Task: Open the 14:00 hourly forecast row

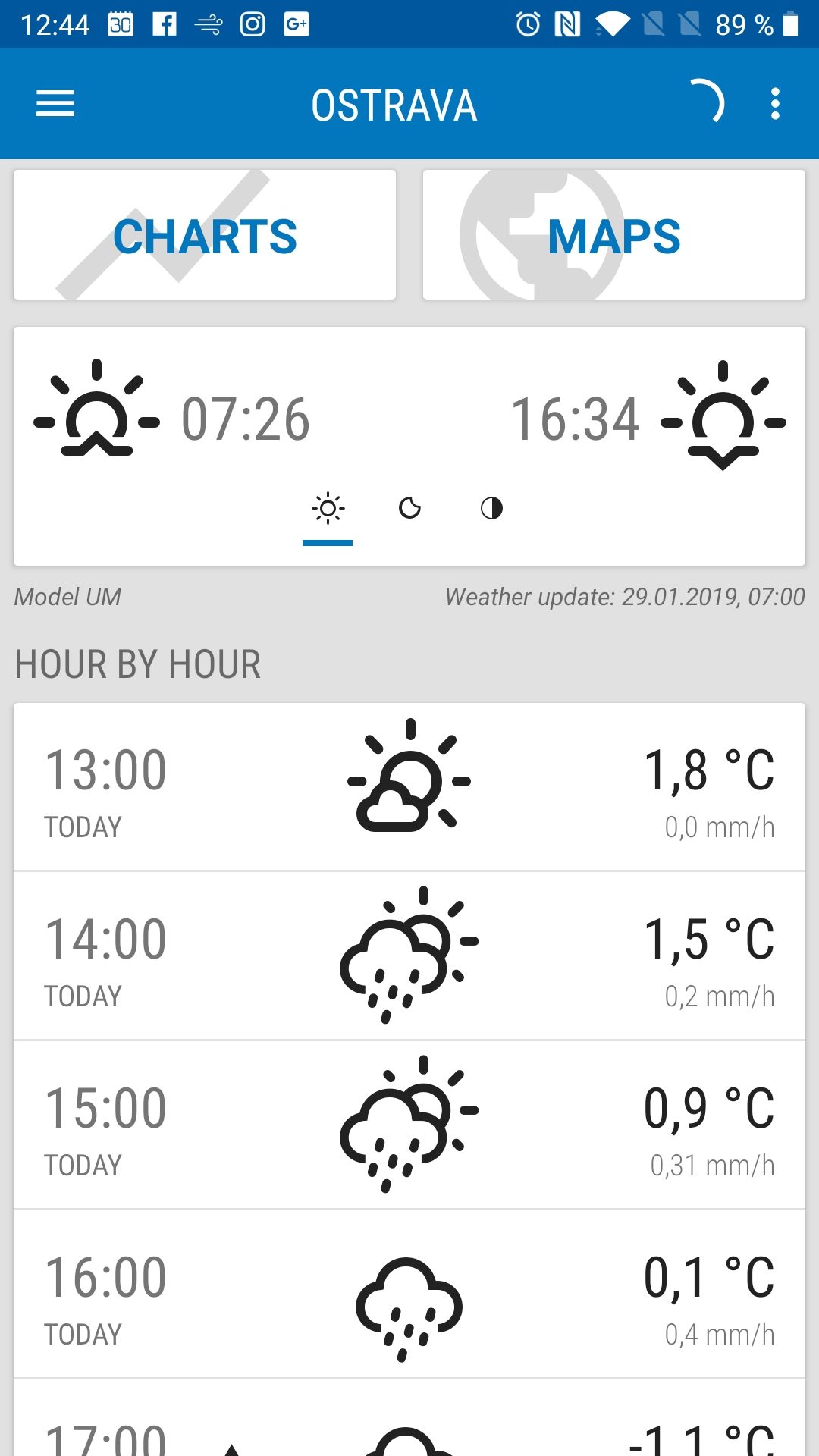Action: click(409, 956)
